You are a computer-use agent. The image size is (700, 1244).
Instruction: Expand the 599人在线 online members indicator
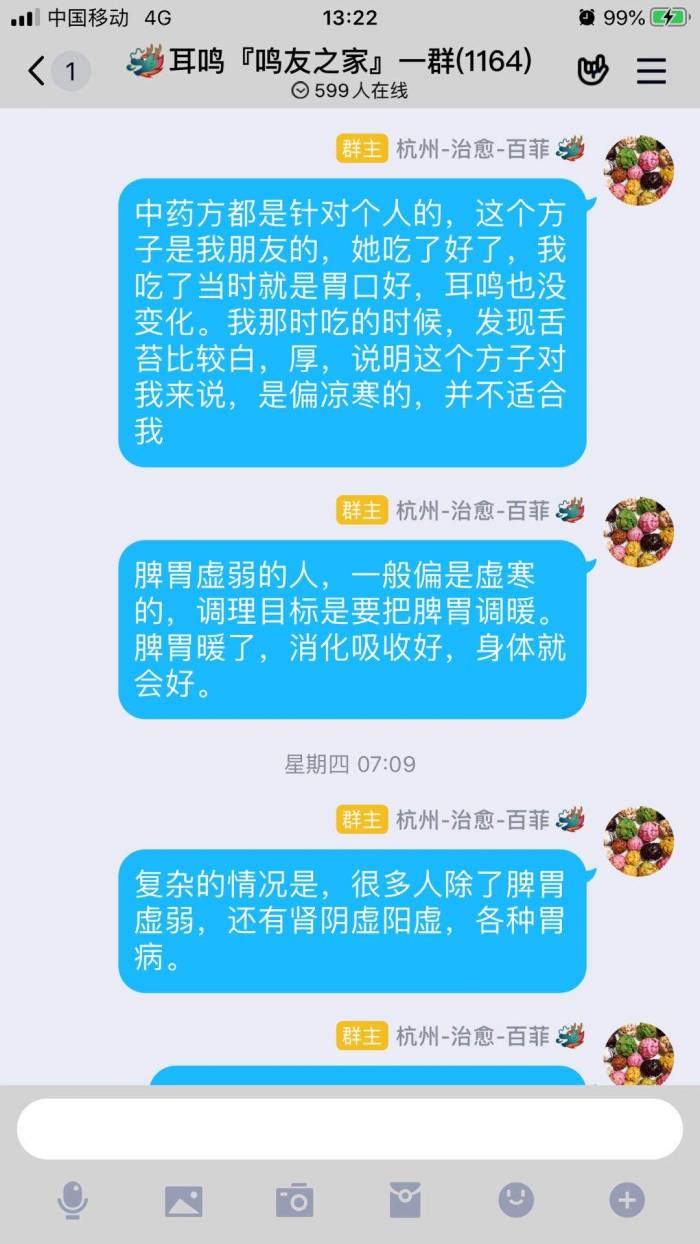tap(349, 91)
